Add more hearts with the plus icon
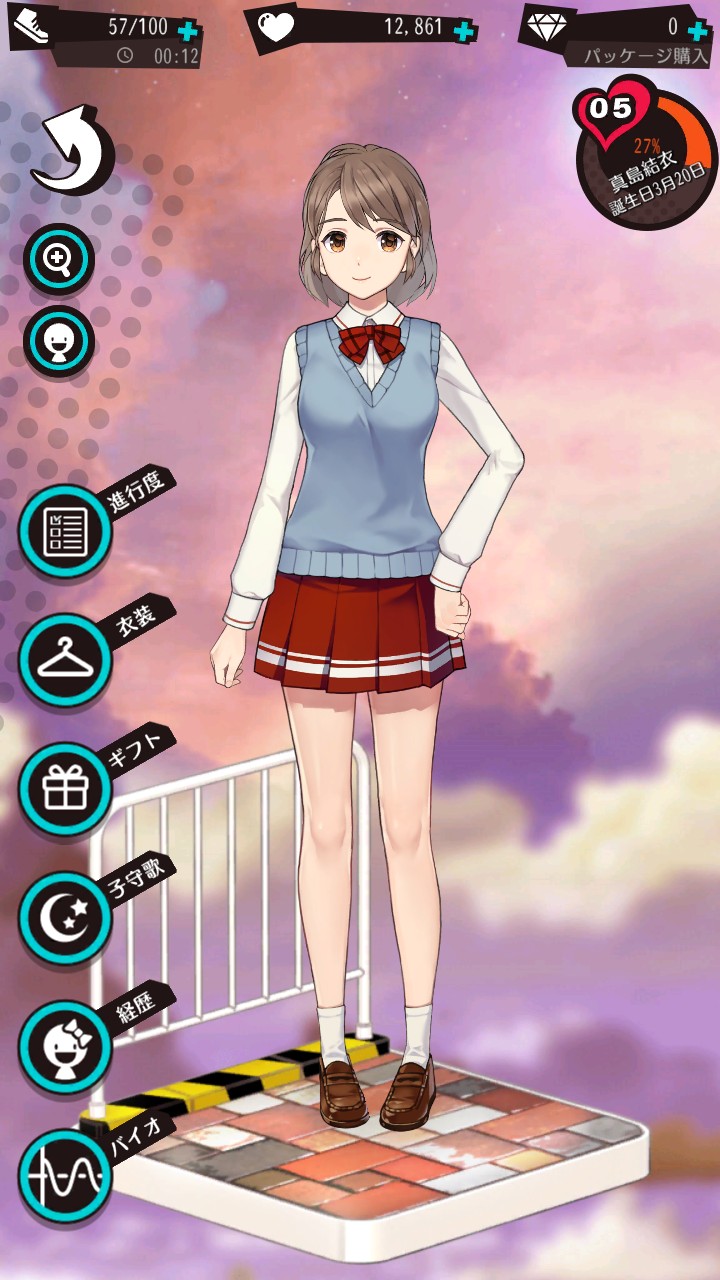The height and width of the screenshot is (1280, 720). point(463,30)
